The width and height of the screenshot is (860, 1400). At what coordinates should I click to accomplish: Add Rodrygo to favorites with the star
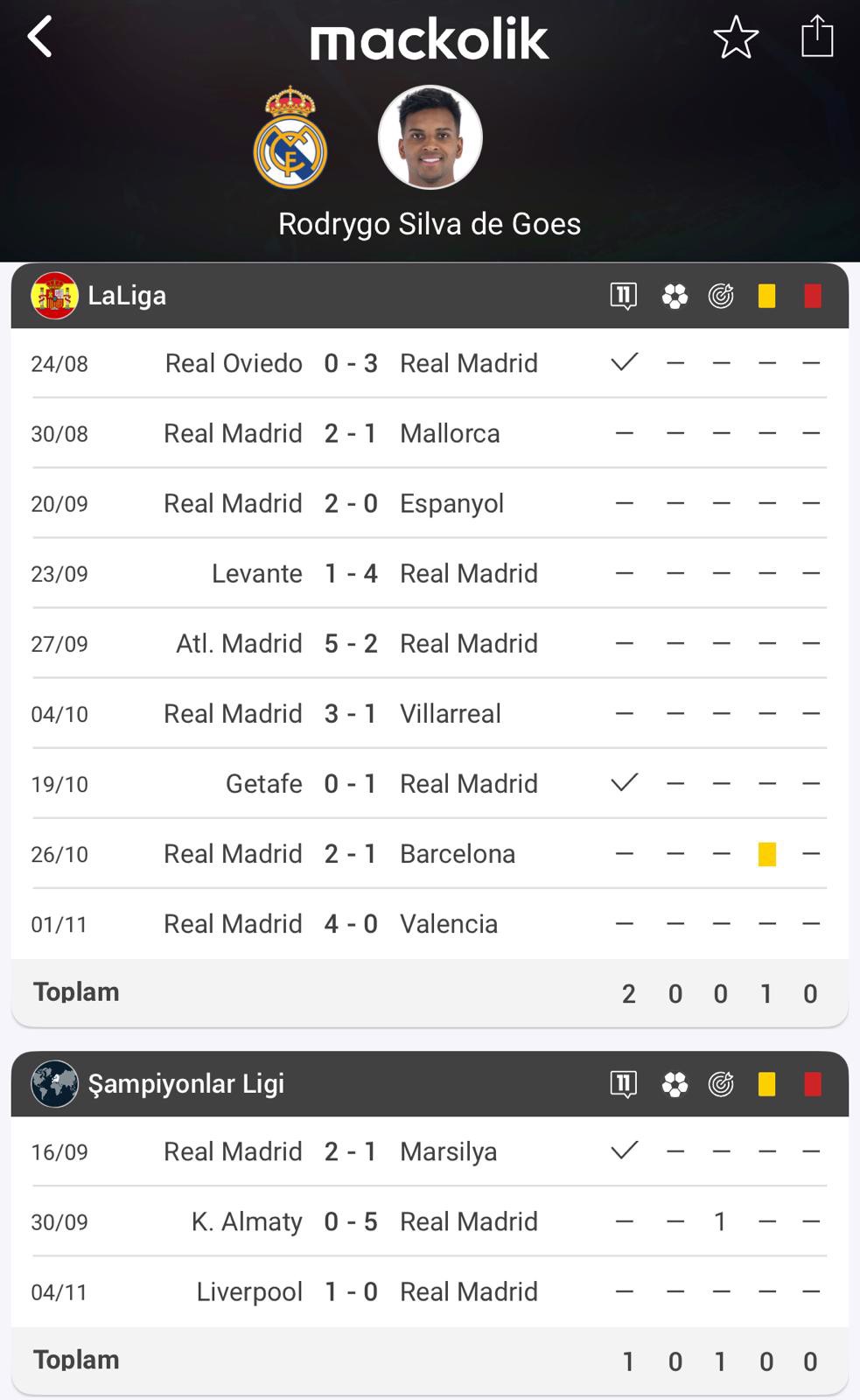pyautogui.click(x=736, y=38)
